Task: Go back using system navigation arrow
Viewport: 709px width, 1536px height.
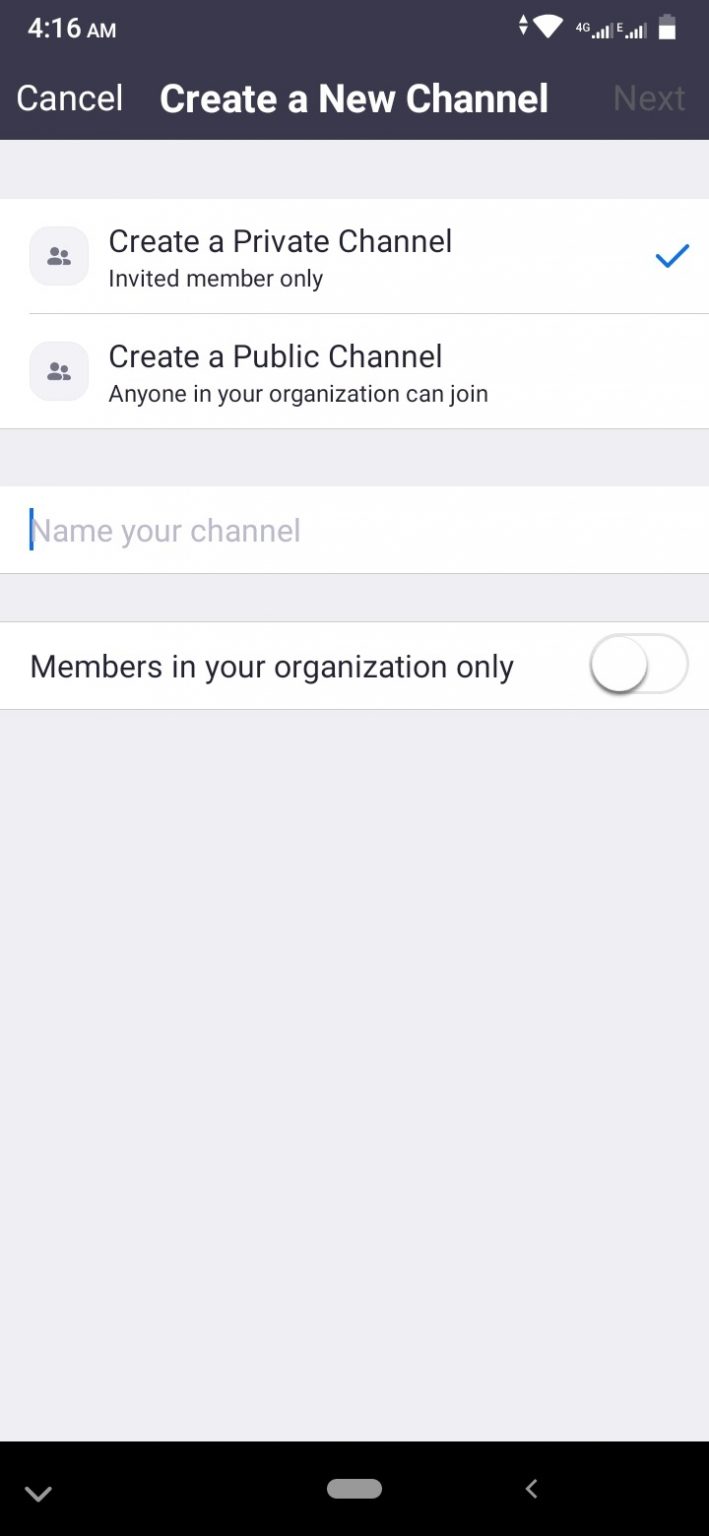Action: (x=532, y=1489)
